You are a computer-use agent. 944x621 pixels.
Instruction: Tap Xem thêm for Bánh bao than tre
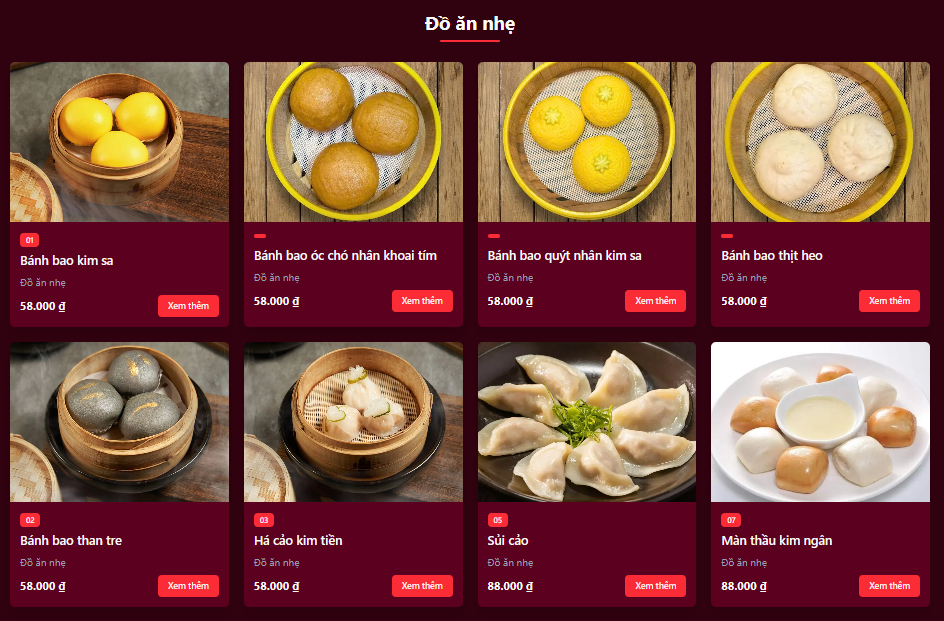pos(188,586)
